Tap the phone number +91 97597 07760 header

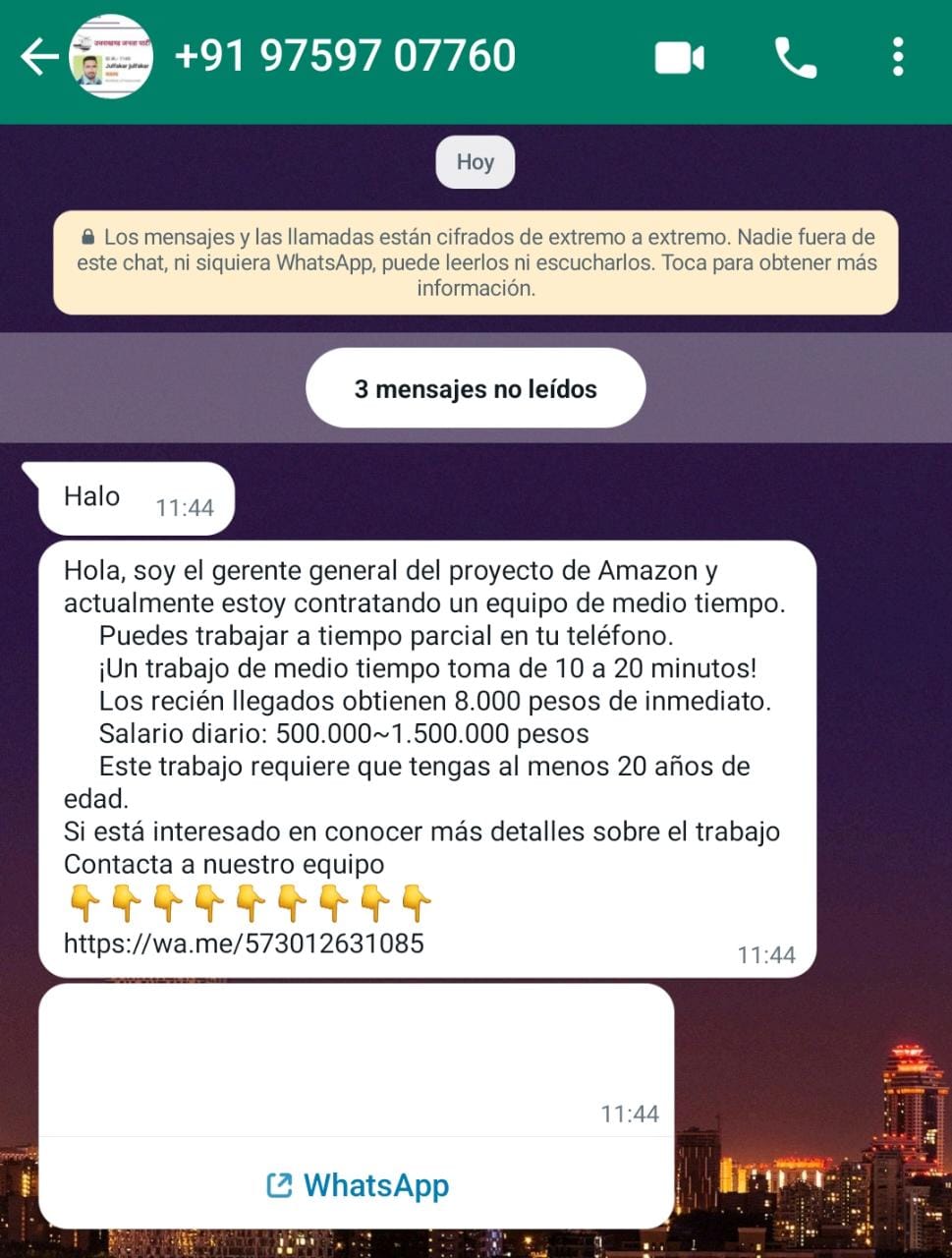click(344, 56)
